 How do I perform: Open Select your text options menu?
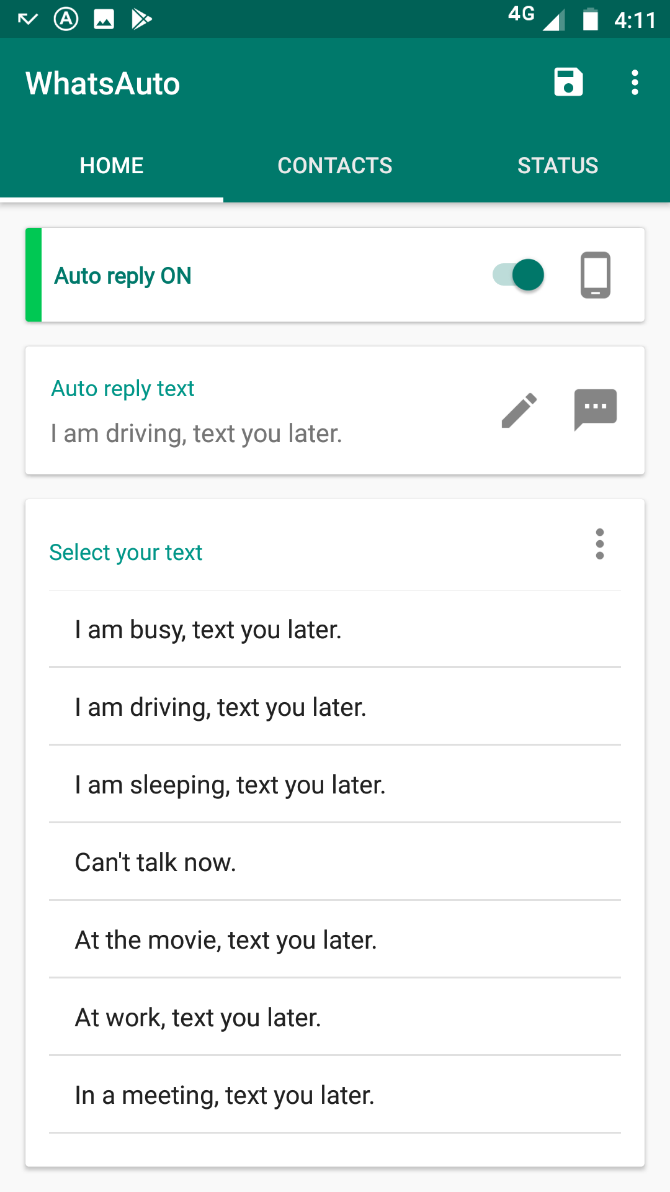click(599, 544)
